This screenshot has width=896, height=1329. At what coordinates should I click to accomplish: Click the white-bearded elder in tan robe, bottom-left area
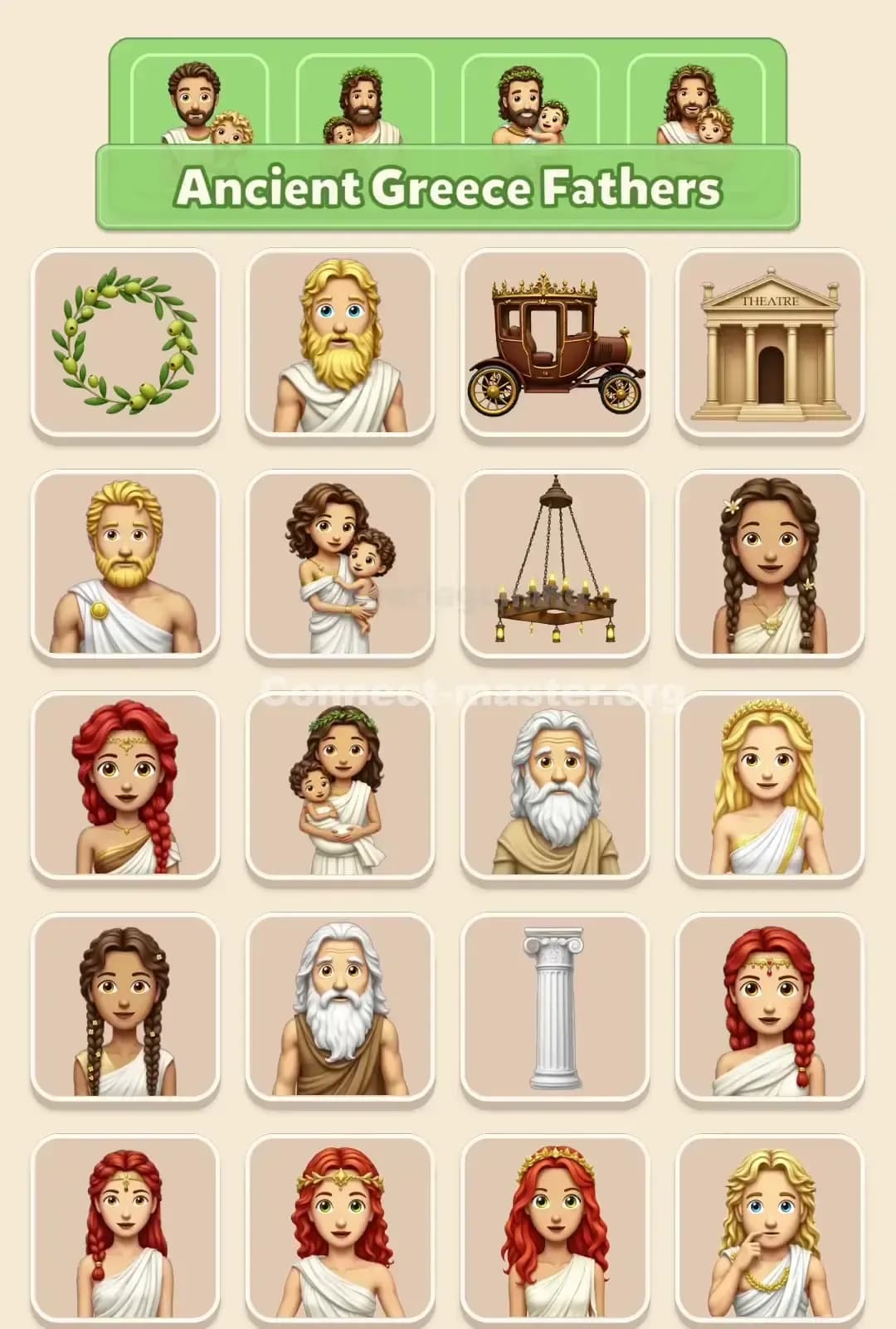(x=340, y=1012)
